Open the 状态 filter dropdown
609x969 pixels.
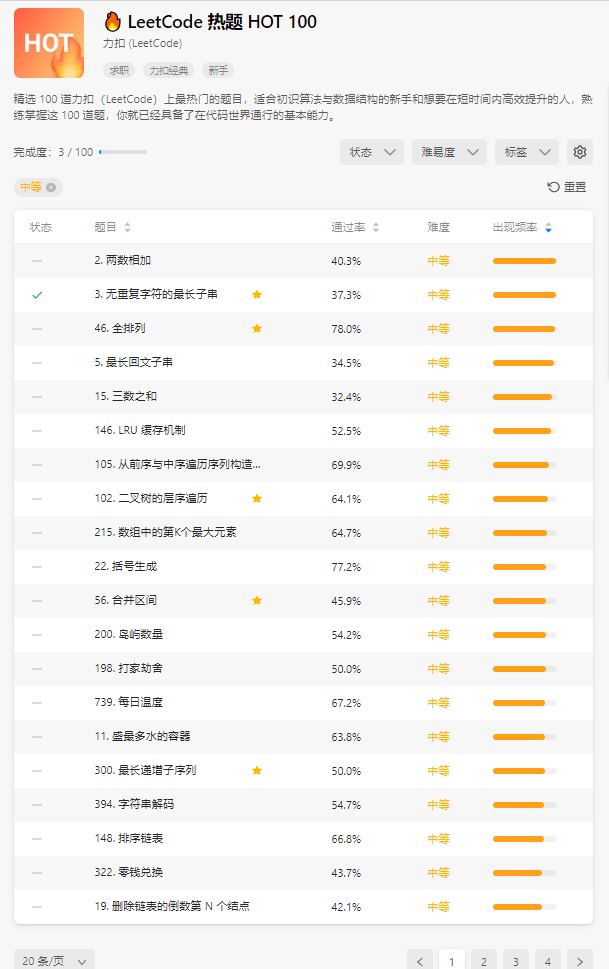pos(371,152)
